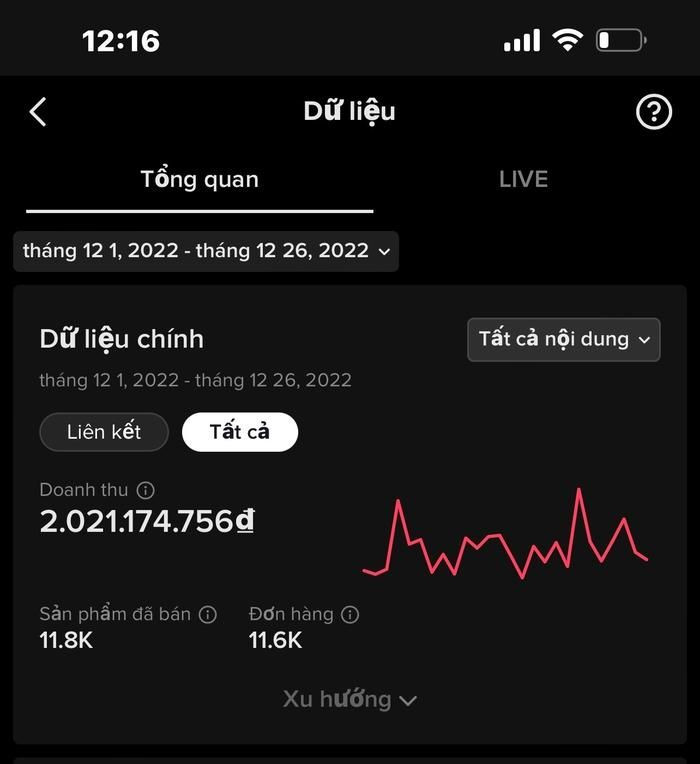
Task: Choose the Tất cả chip
Action: (240, 432)
